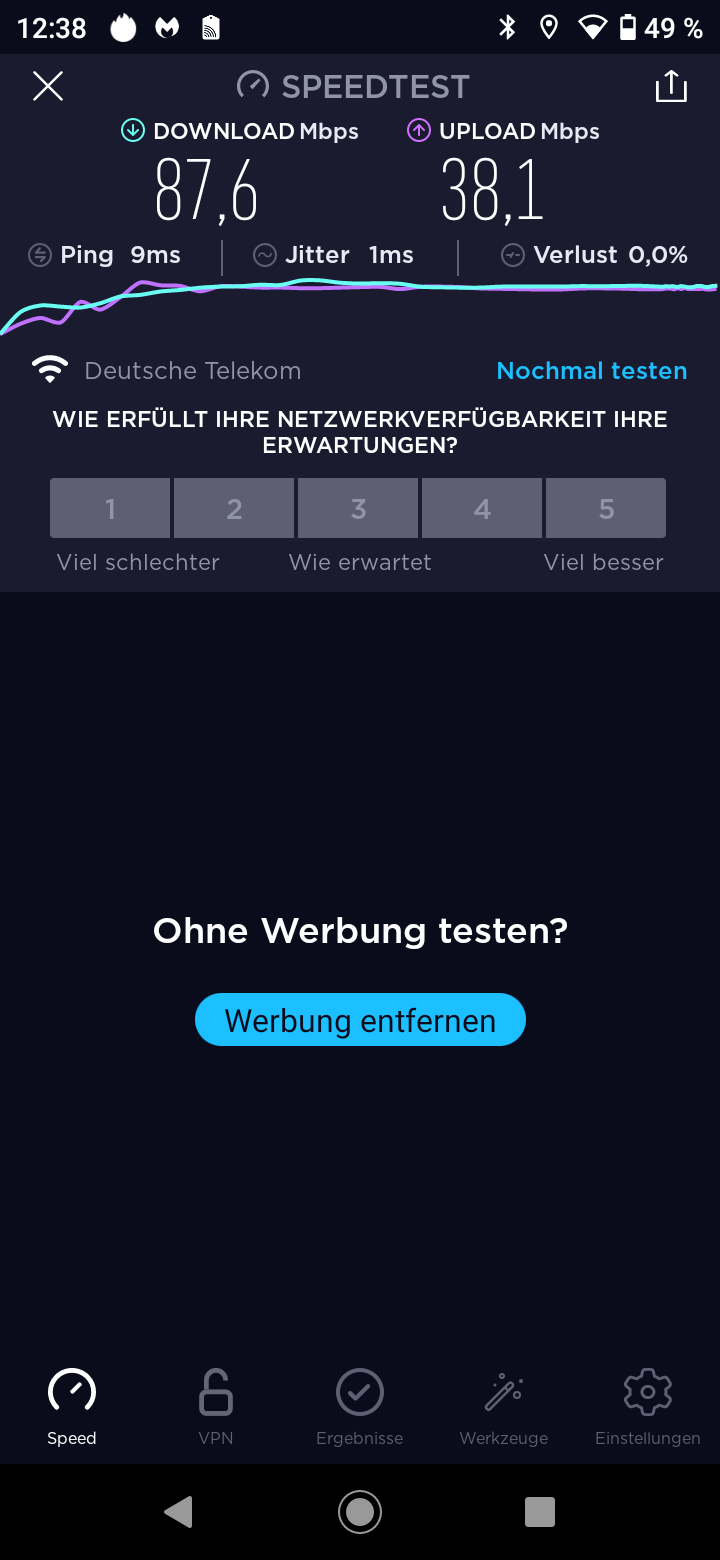This screenshot has height=1560, width=720.
Task: Go to Einstellungen tab
Action: coord(648,1407)
